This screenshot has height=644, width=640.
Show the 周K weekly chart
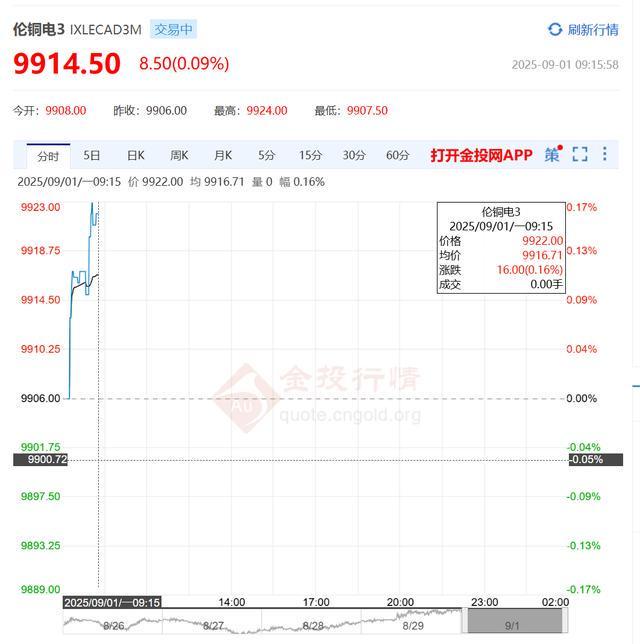coord(179,155)
